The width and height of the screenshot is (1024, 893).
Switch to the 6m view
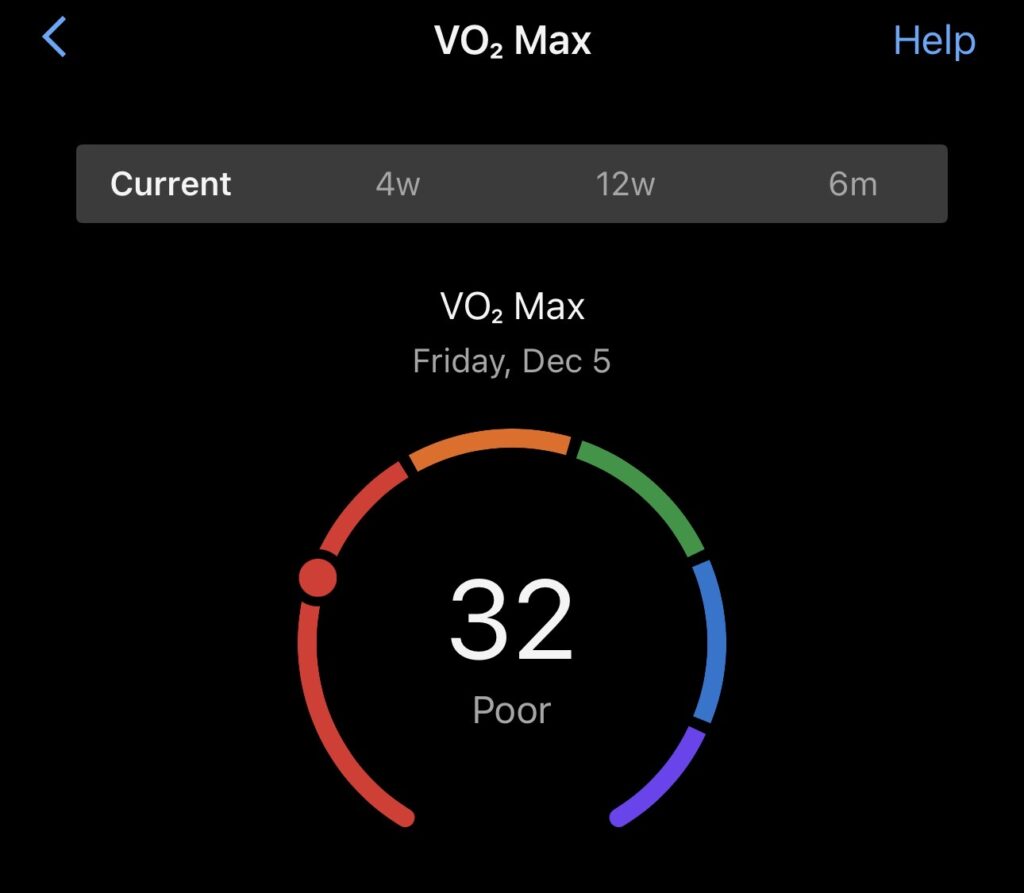tap(852, 184)
